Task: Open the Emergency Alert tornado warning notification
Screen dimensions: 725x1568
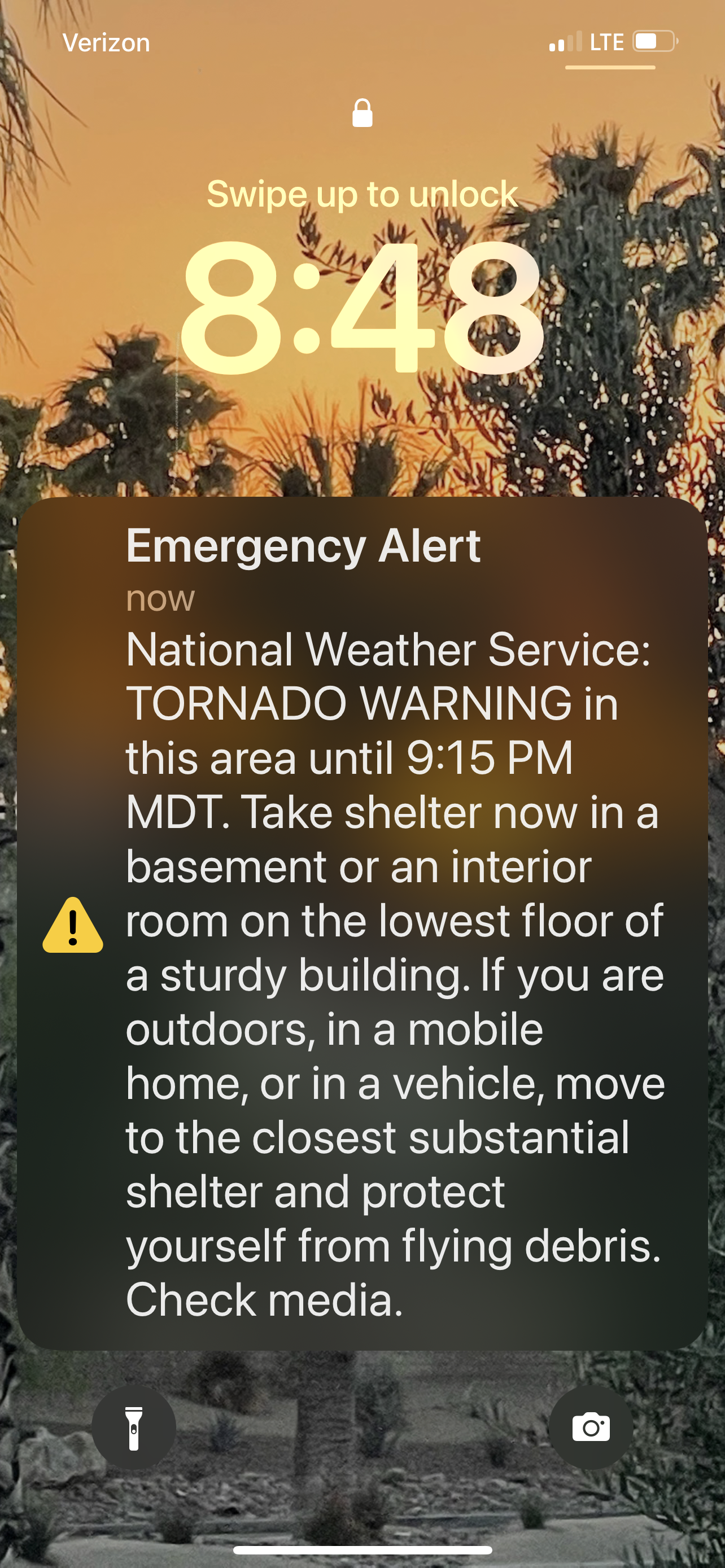Action: click(x=362, y=923)
